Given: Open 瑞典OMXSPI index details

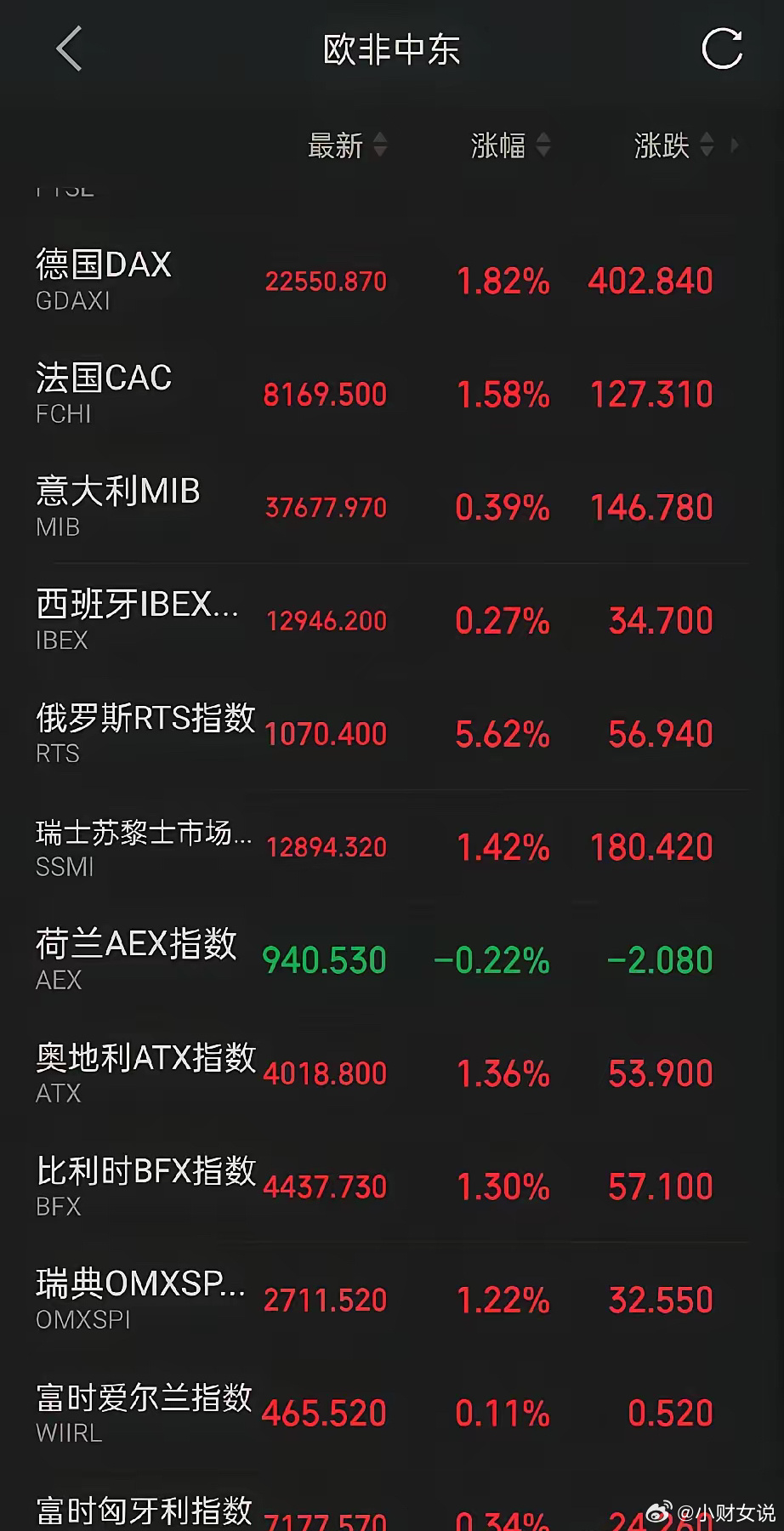Looking at the screenshot, I should click(392, 1299).
